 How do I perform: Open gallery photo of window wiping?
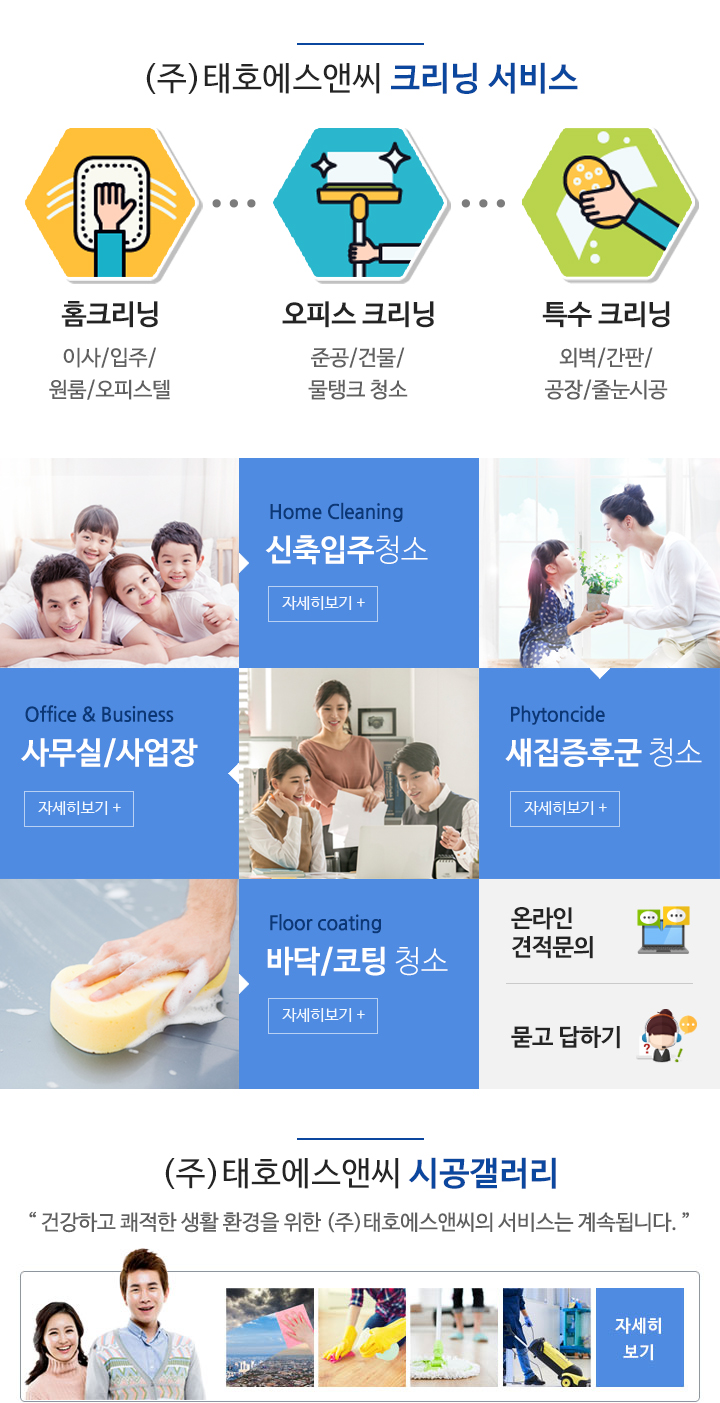[269, 1337]
